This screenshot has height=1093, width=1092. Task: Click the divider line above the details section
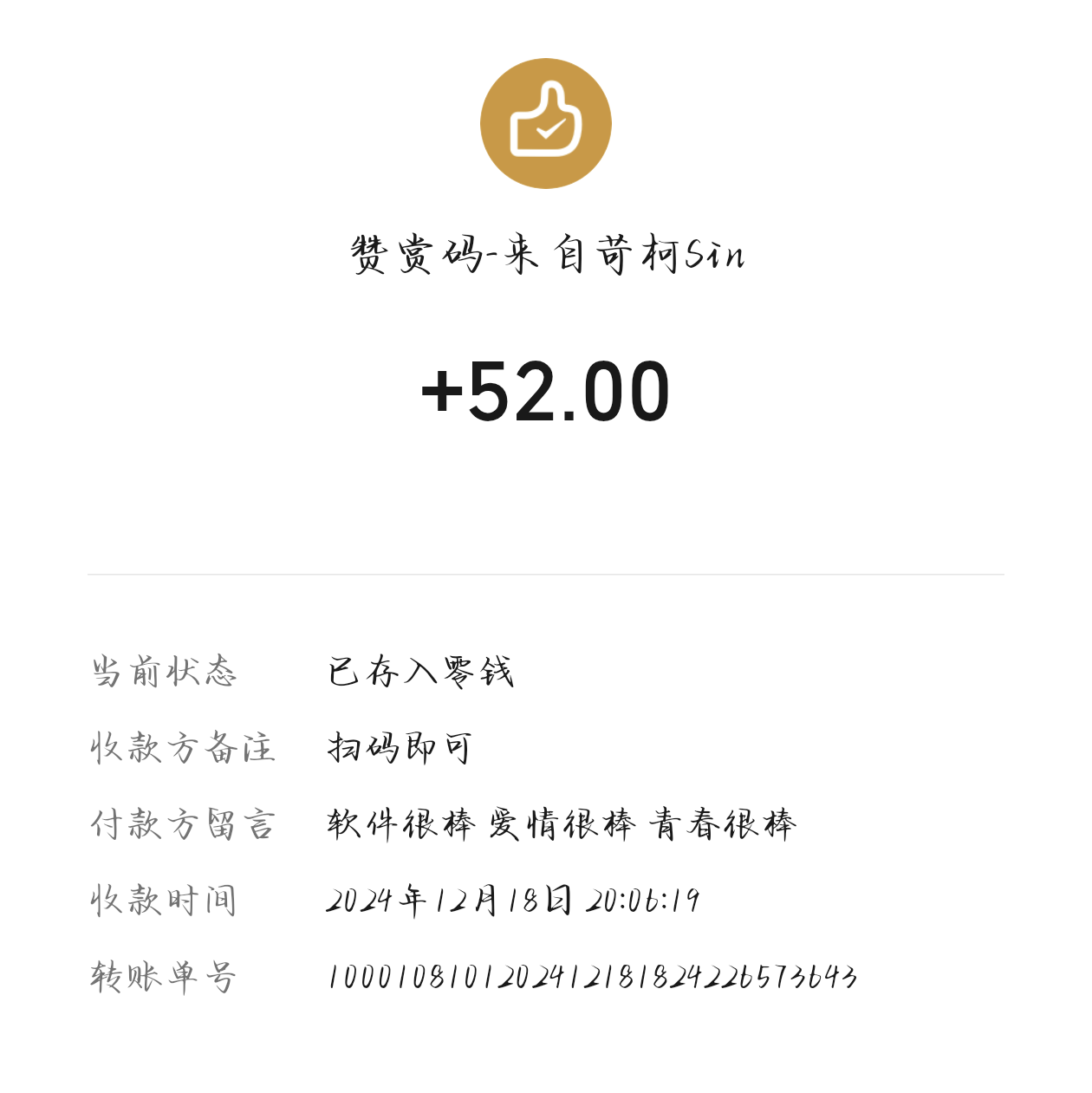tap(546, 573)
